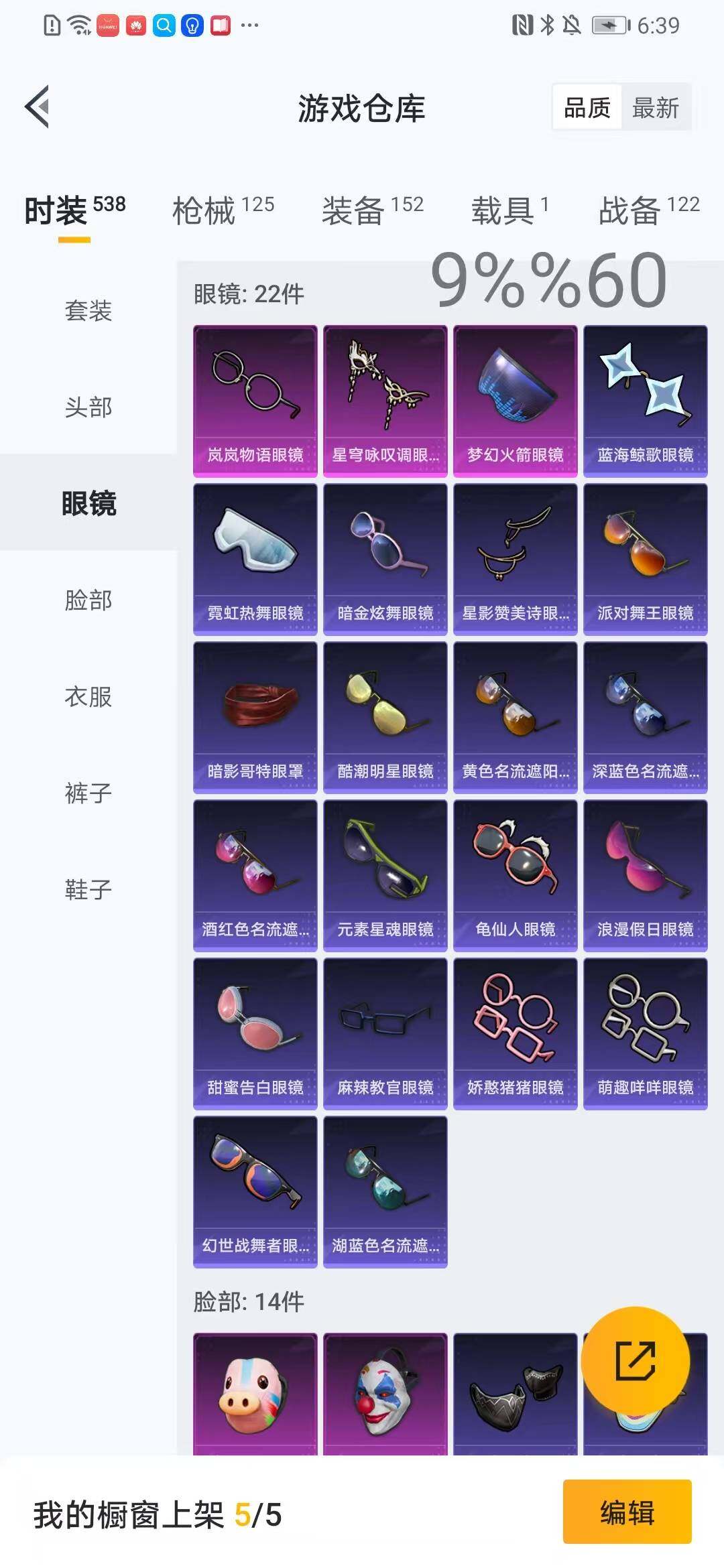The image size is (724, 1568).
Task: Select 套装 in the side menu
Action: tap(88, 311)
